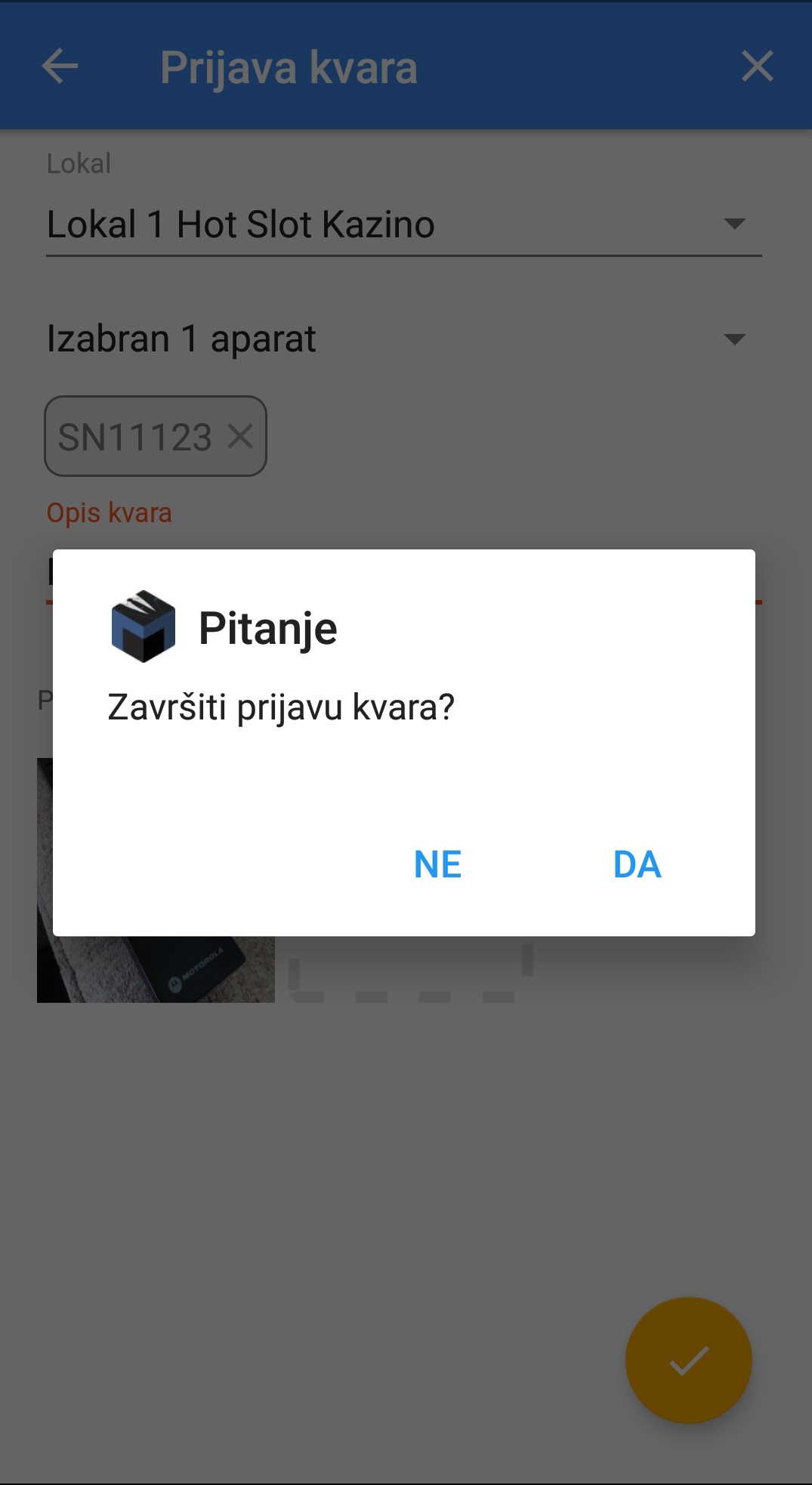Viewport: 812px width, 1485px height.
Task: Decline by tapping NE
Action: [x=437, y=864]
